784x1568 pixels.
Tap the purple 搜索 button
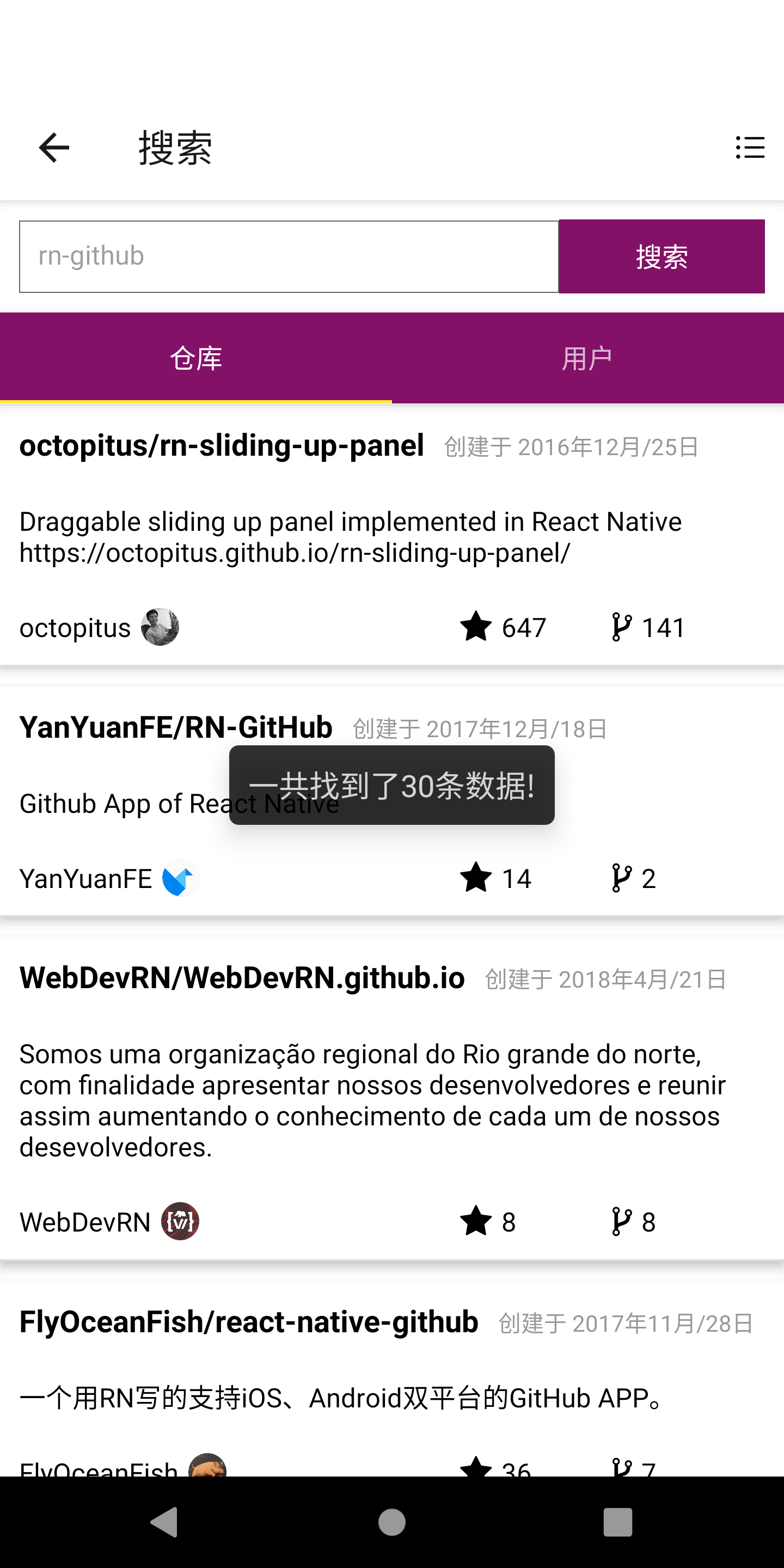(661, 256)
